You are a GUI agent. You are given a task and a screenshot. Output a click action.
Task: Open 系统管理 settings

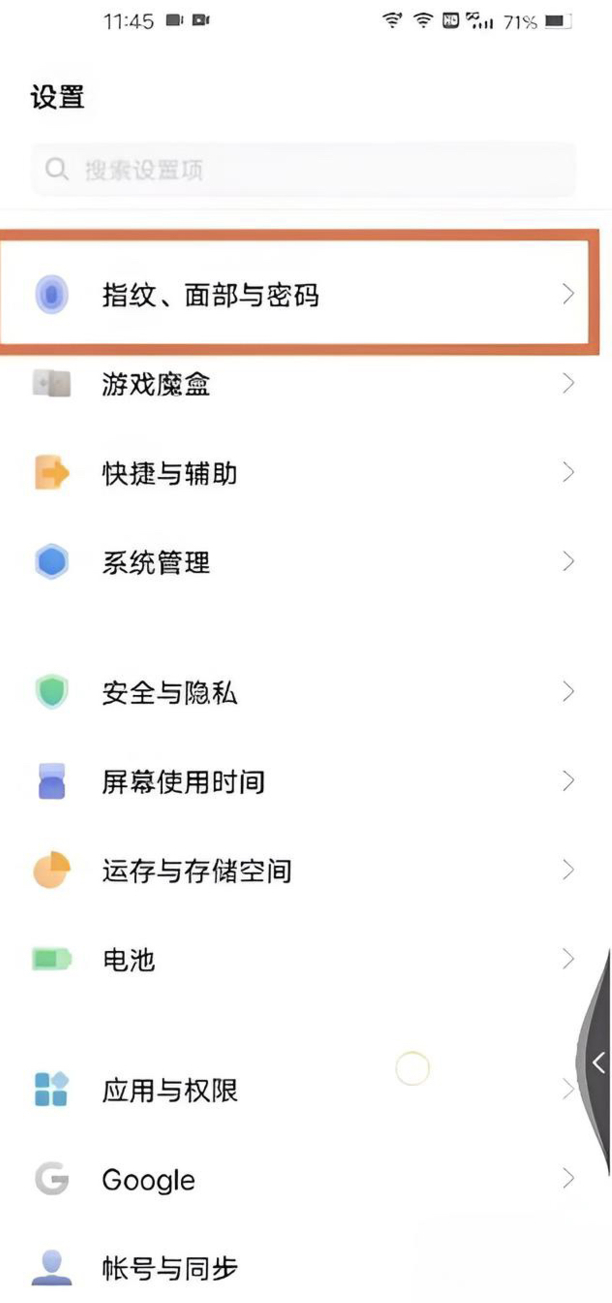tap(300, 561)
